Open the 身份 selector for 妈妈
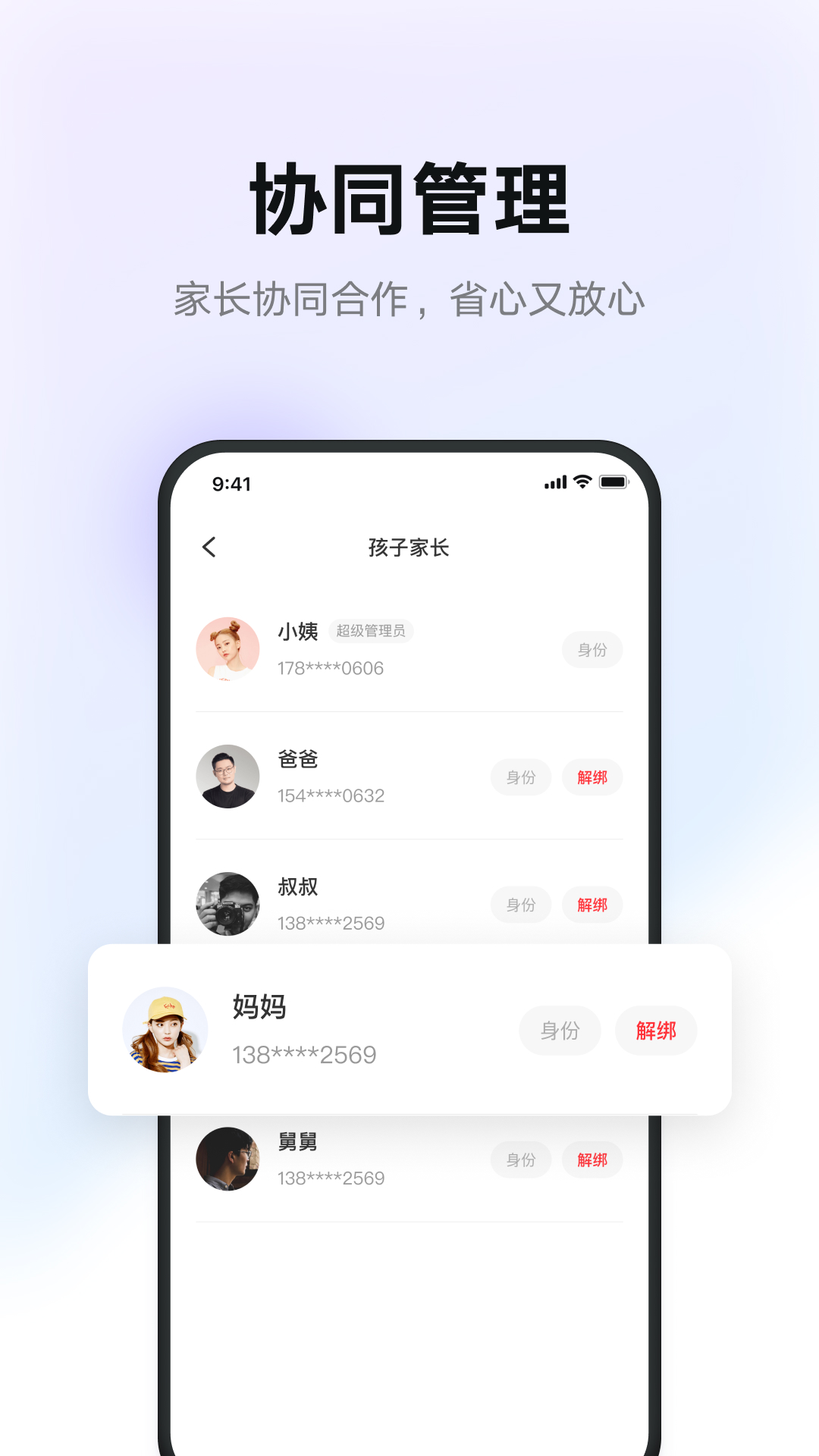Viewport: 819px width, 1456px height. tap(560, 1030)
